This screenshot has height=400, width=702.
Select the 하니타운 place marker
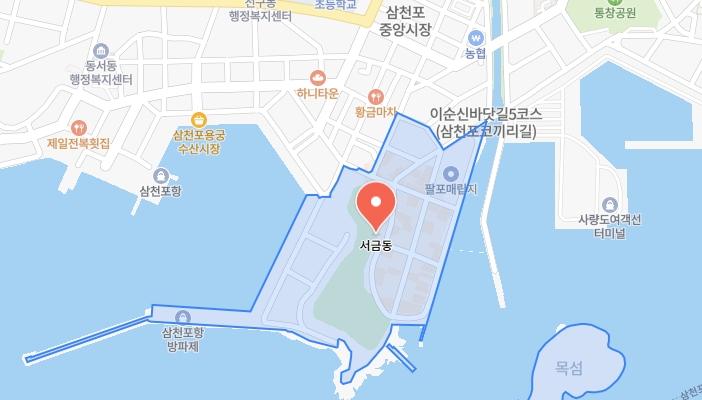tap(318, 77)
